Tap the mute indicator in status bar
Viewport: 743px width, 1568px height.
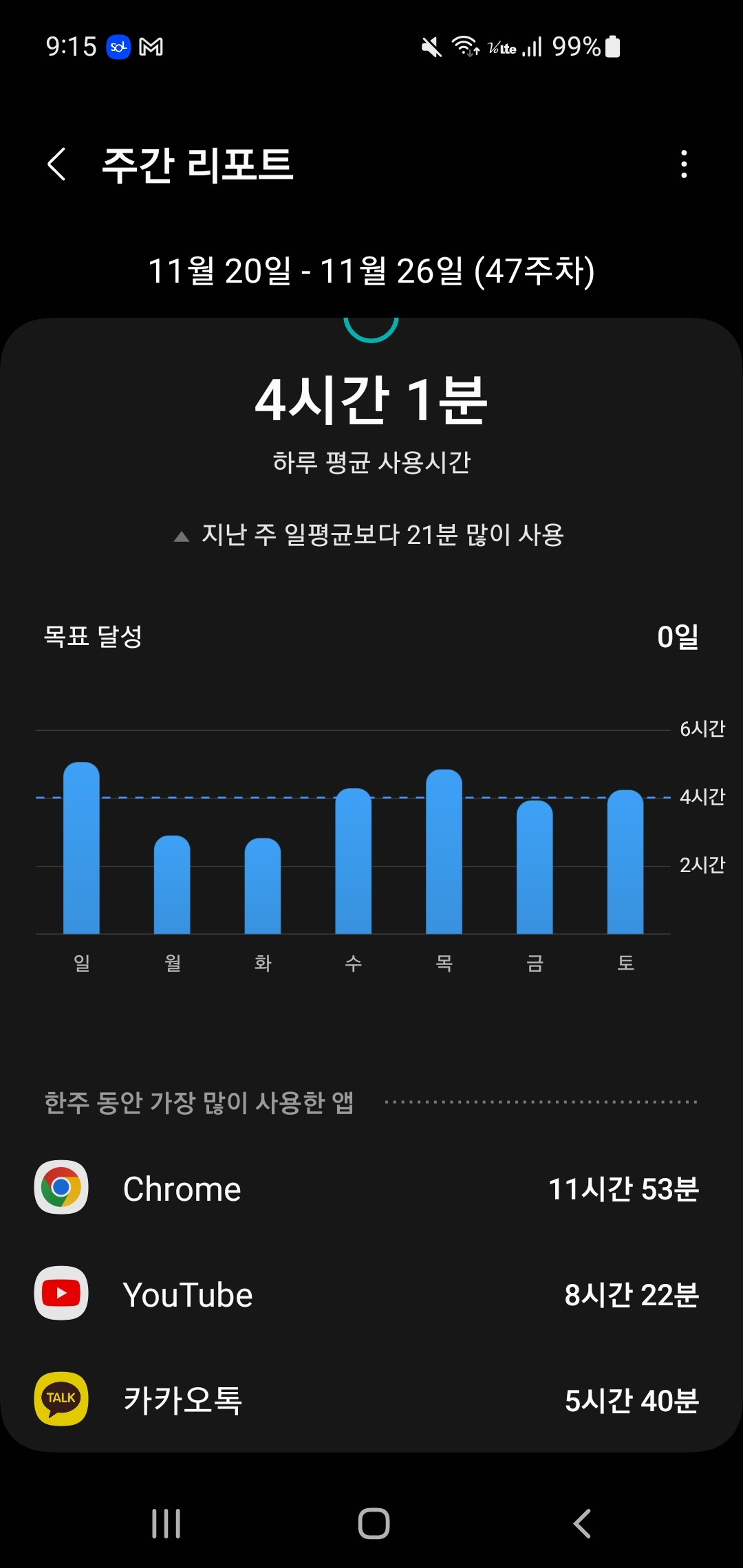[430, 47]
